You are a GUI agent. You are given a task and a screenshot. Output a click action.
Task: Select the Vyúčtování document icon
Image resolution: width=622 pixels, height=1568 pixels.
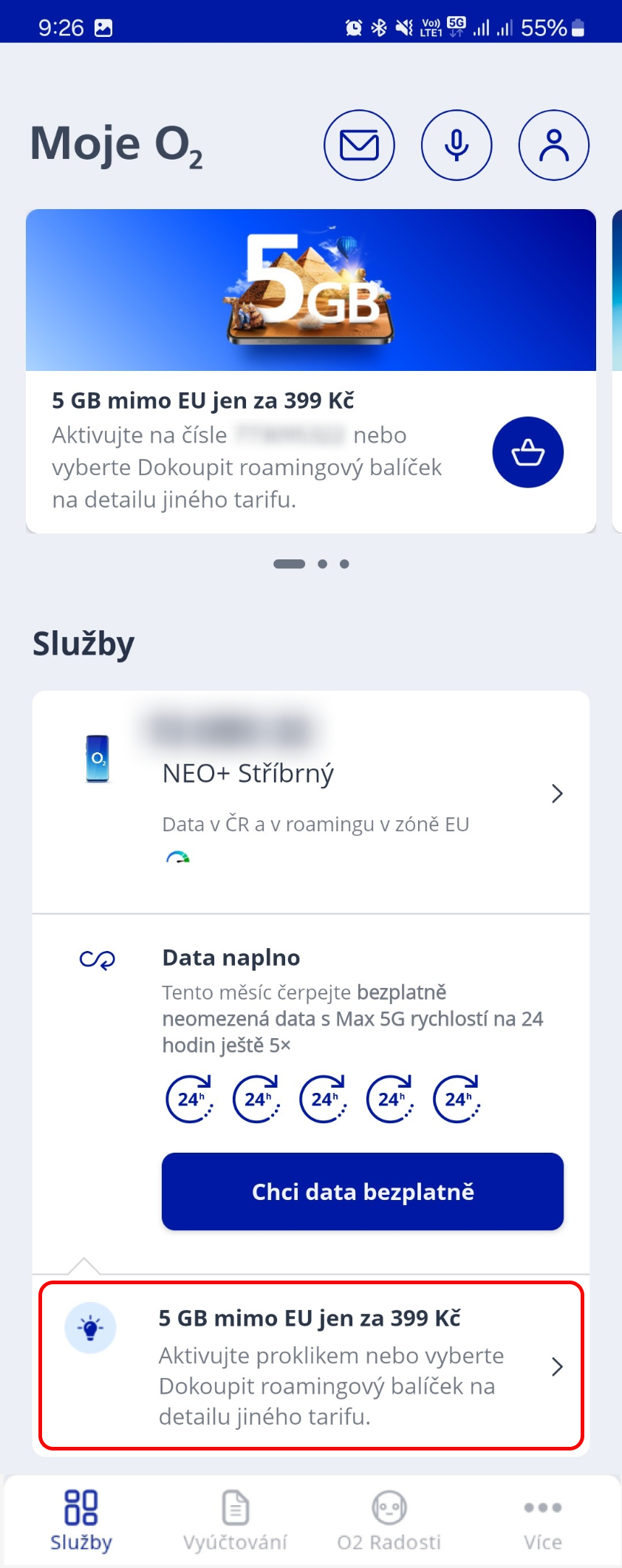coord(235,1507)
